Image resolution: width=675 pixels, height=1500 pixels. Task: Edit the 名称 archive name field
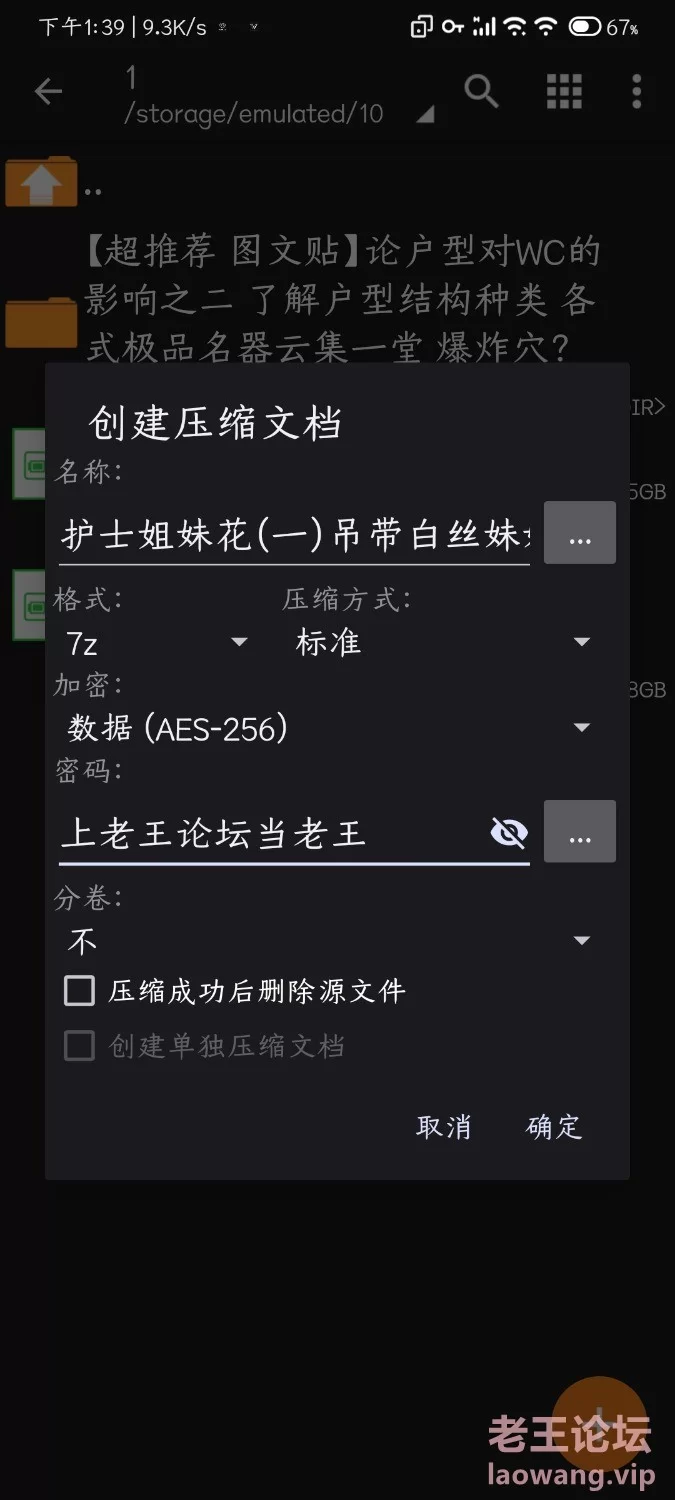click(x=293, y=536)
